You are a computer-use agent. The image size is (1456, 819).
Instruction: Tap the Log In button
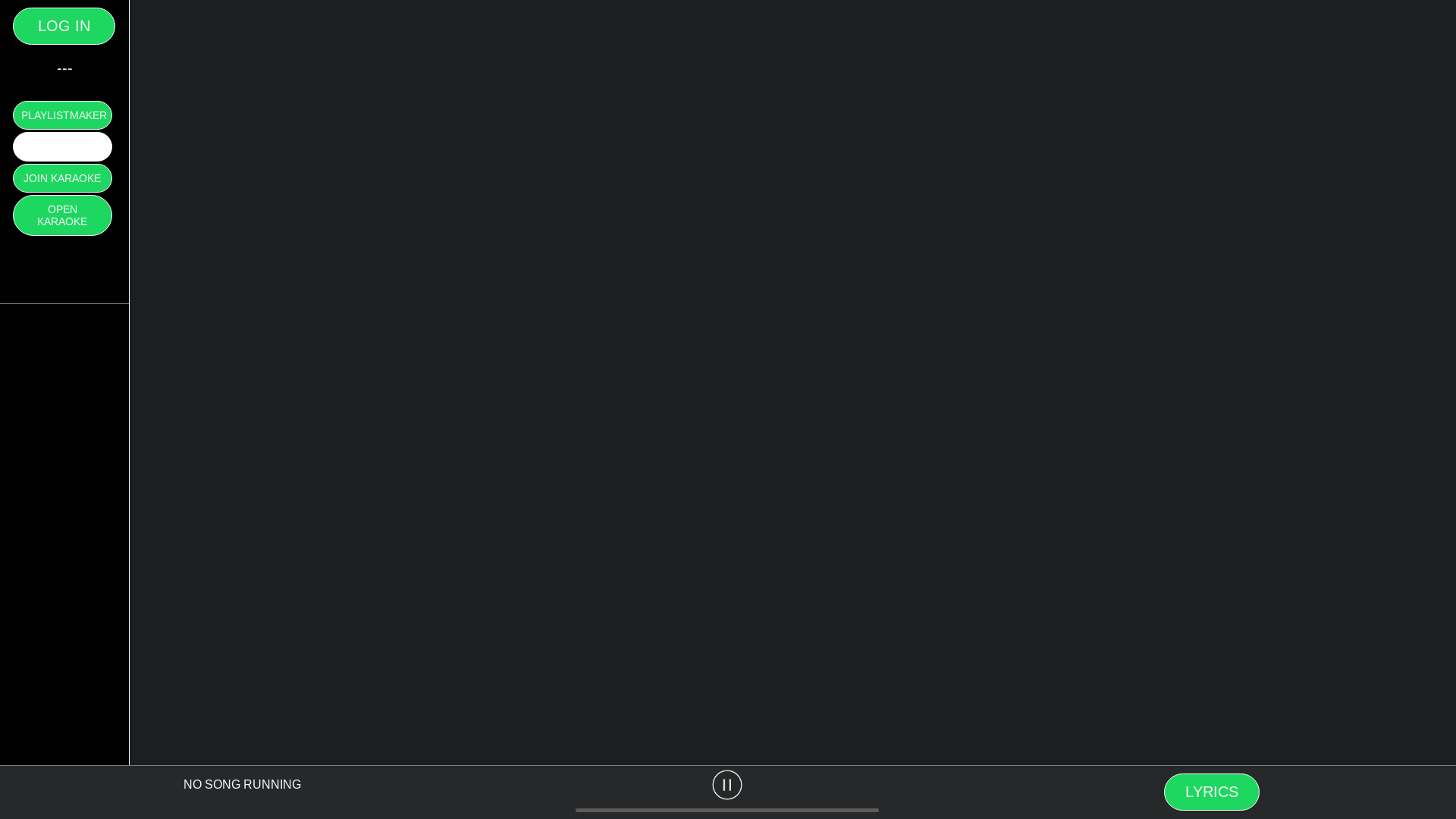[x=64, y=26]
